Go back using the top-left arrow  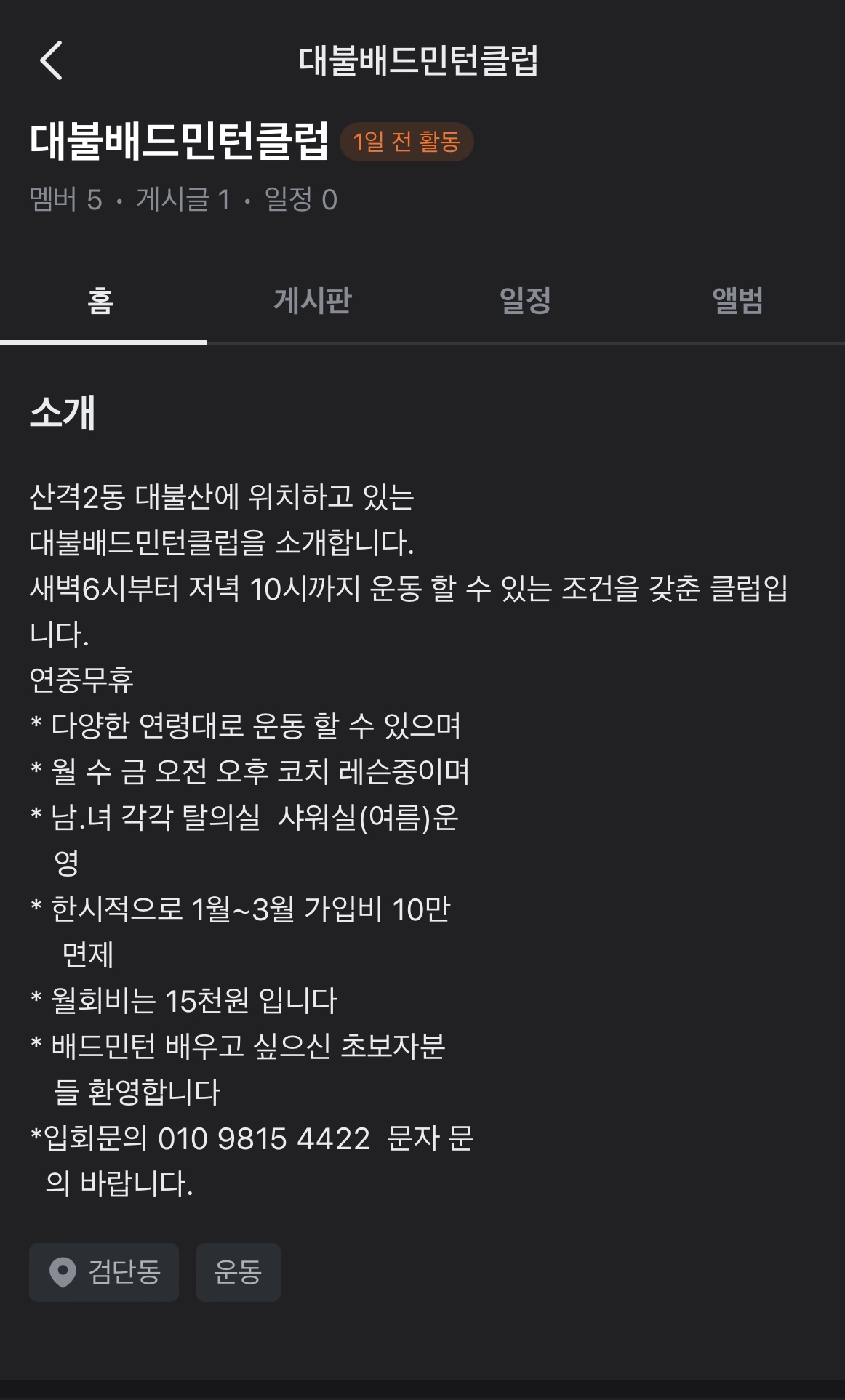tap(51, 60)
